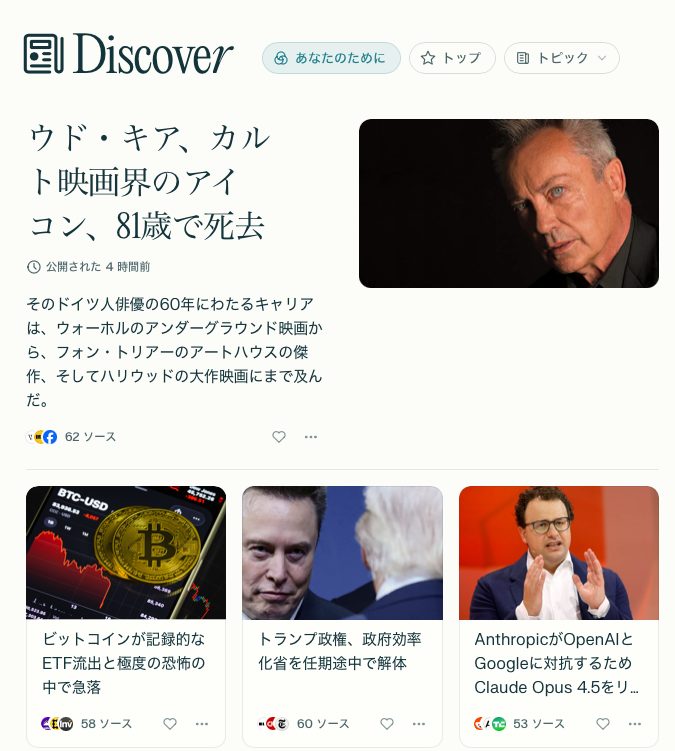Viewport: 675px width, 751px height.
Task: Open the ウド・キア article headline
Action: click(150, 181)
